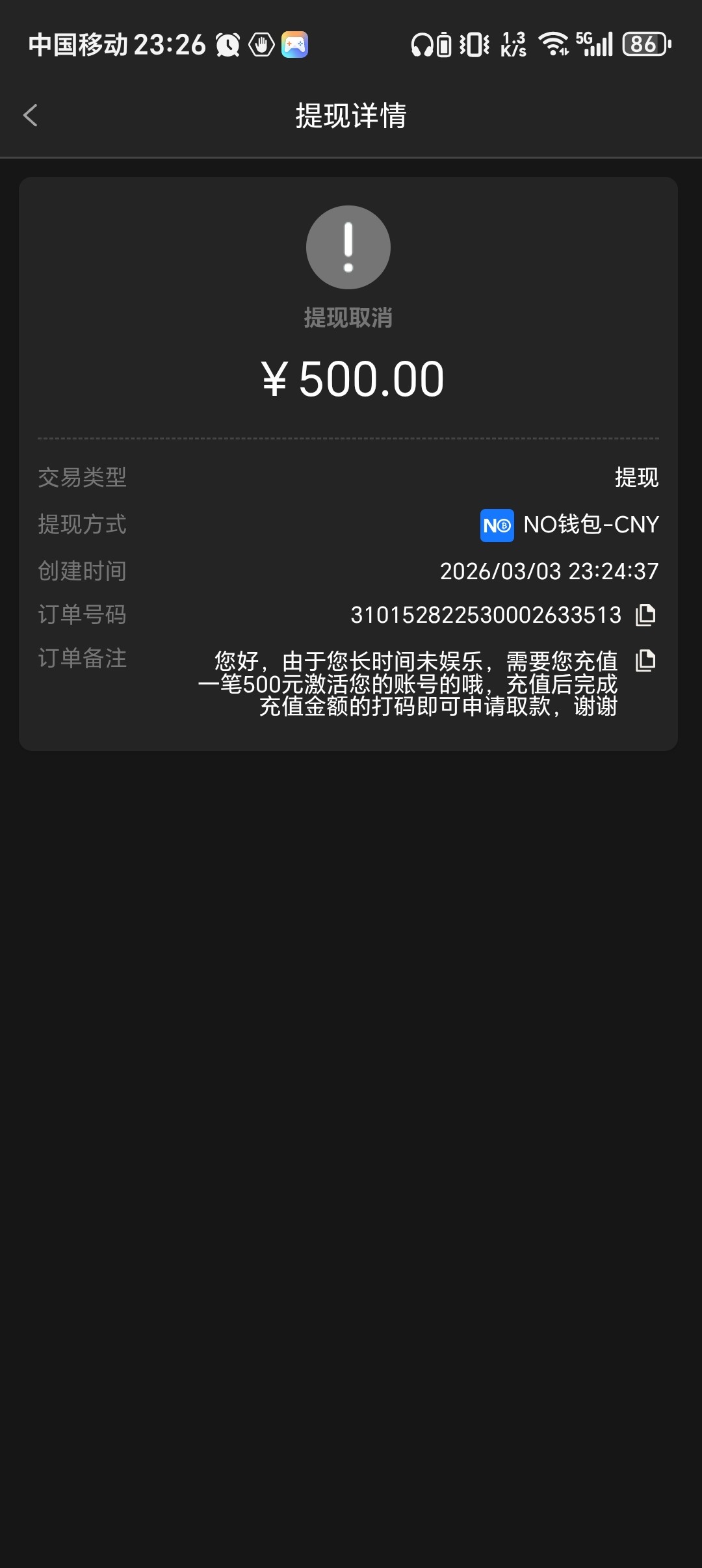This screenshot has width=702, height=1568.
Task: Click the game controller icon in status bar
Action: [296, 44]
